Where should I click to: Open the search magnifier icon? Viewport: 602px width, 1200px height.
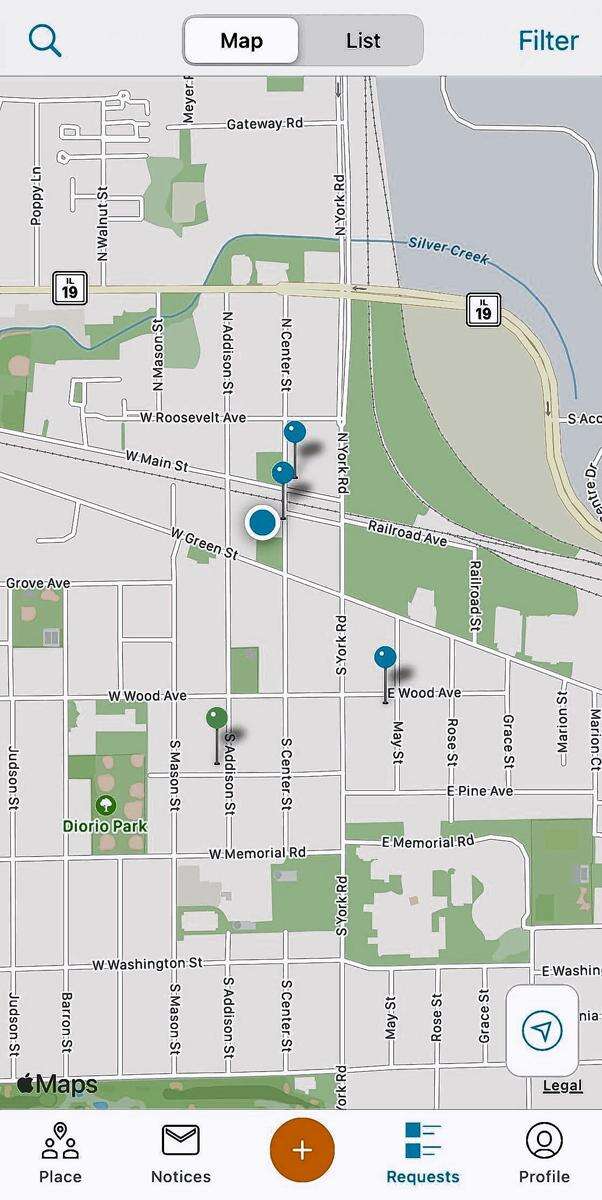(x=45, y=40)
